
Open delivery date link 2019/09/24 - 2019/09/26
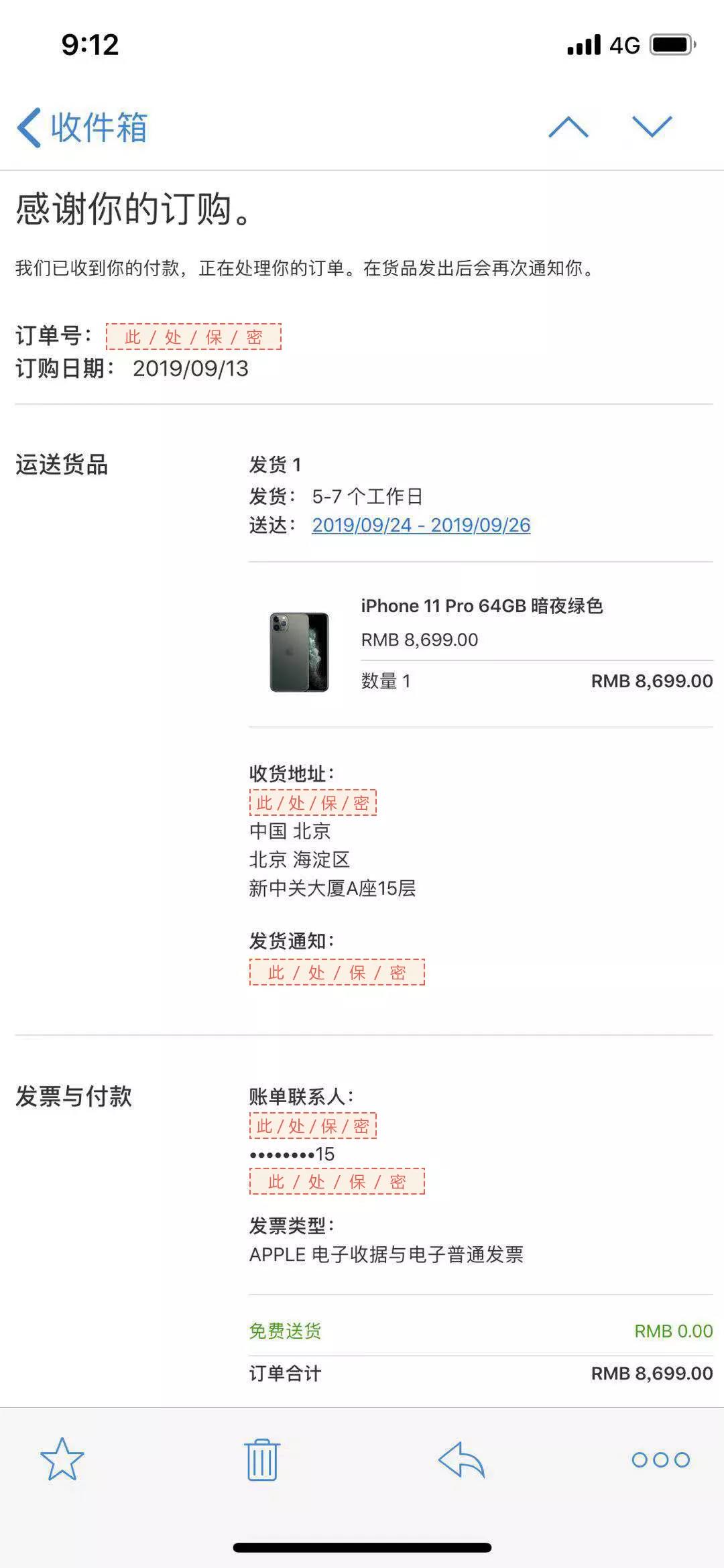(421, 525)
